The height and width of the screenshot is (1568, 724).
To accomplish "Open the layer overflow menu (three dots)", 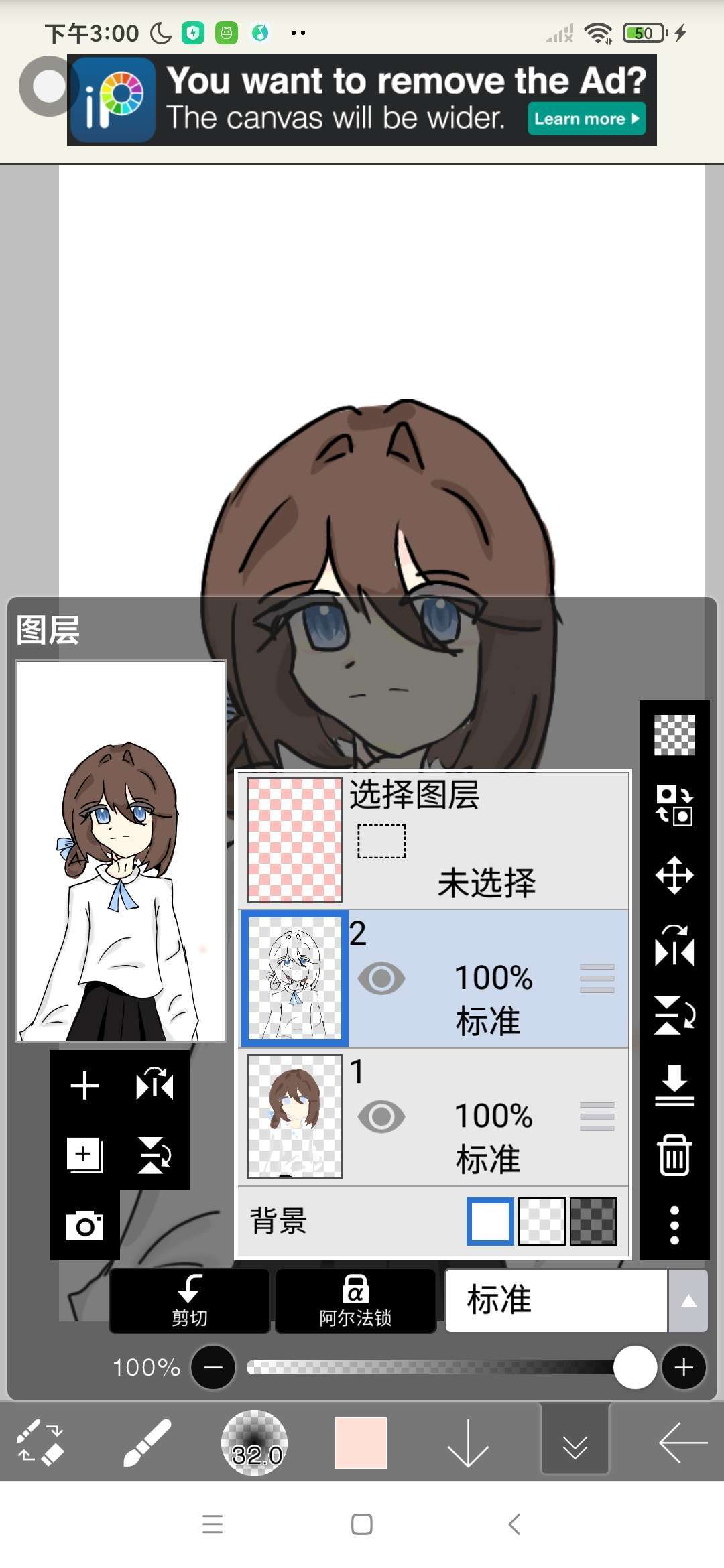I will tap(674, 1226).
